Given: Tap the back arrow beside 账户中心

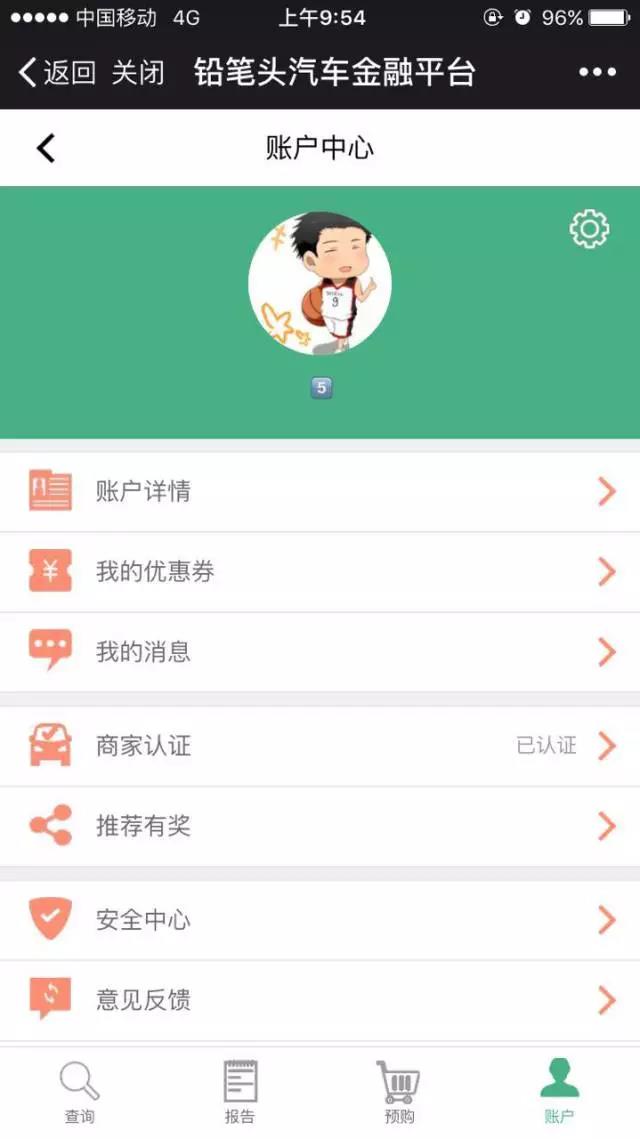Looking at the screenshot, I should tap(46, 149).
